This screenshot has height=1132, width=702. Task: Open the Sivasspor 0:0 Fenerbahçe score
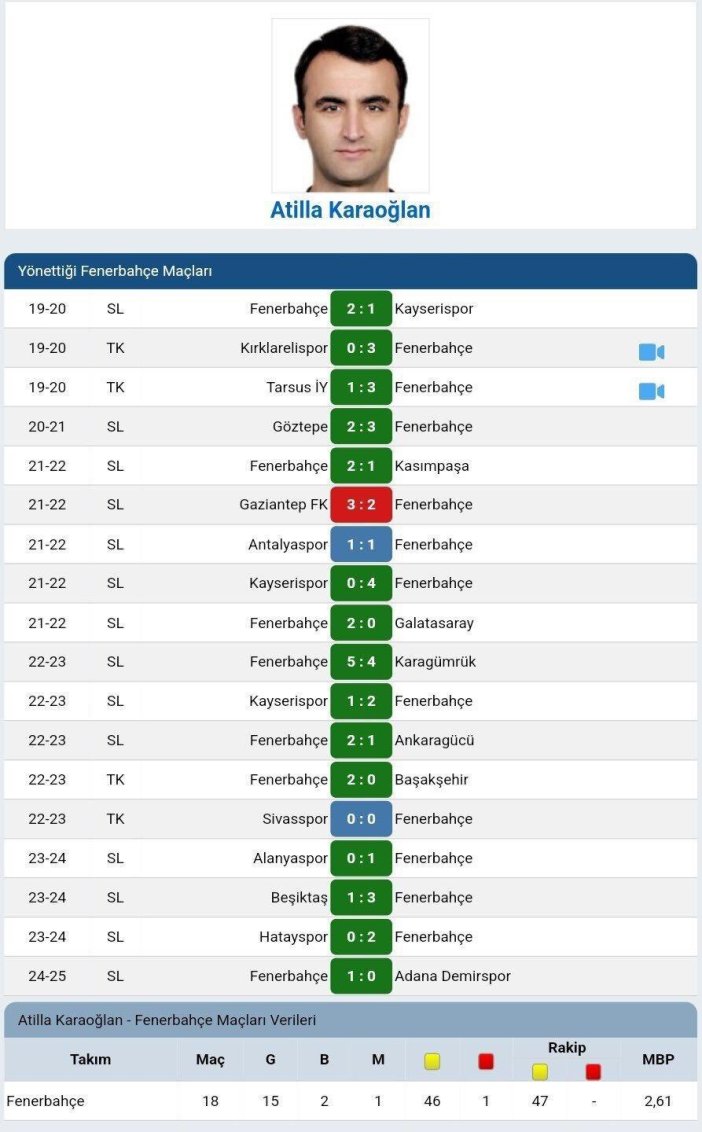[361, 819]
